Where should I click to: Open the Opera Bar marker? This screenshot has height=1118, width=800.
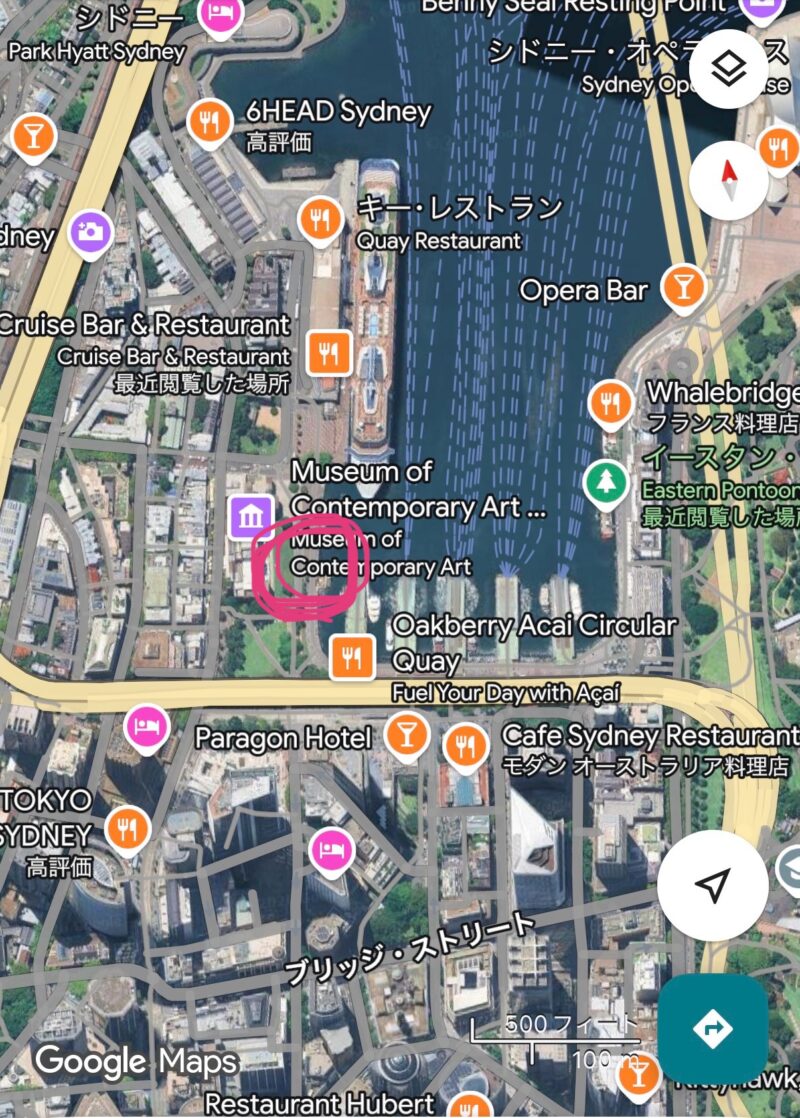[x=684, y=288]
